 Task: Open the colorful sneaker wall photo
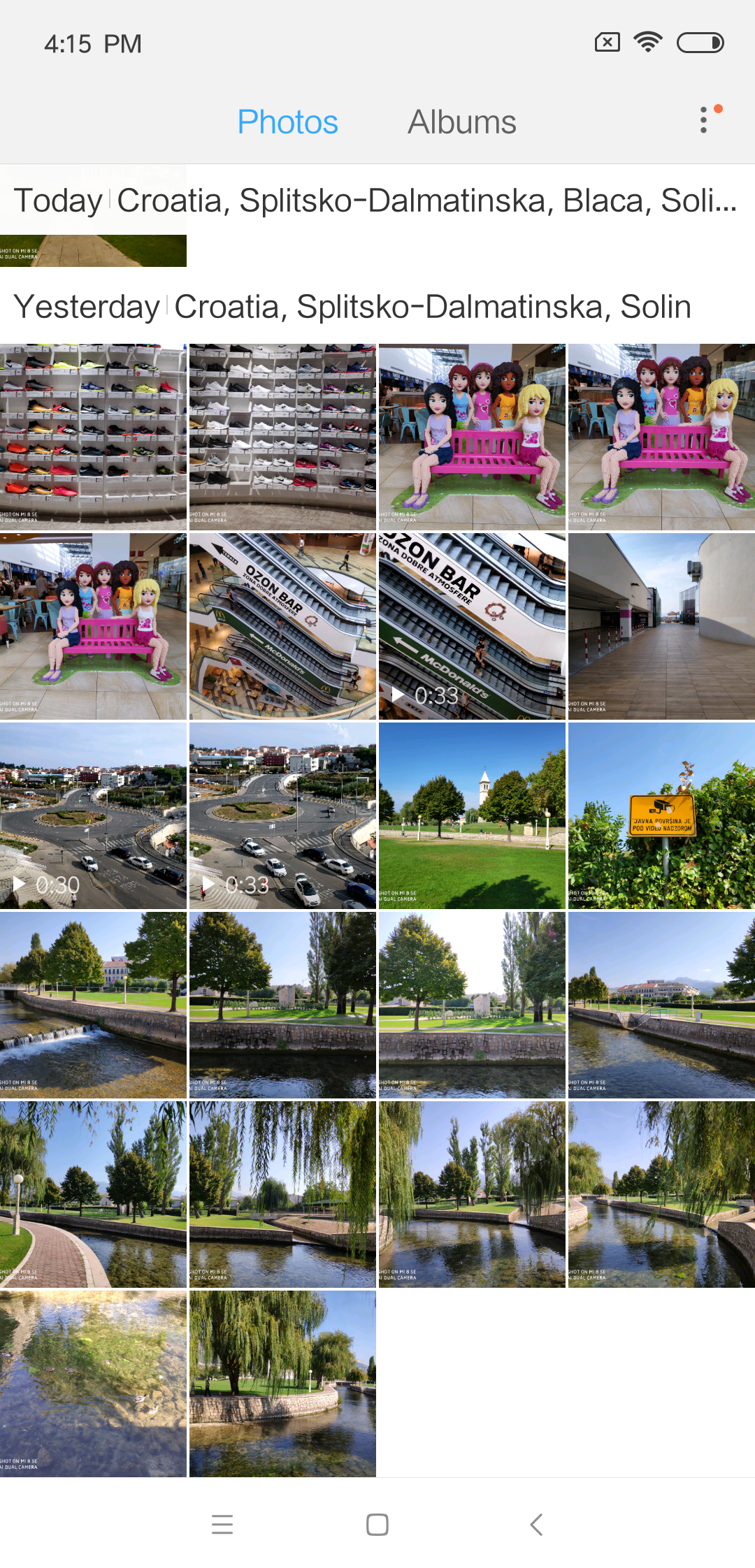tap(93, 437)
